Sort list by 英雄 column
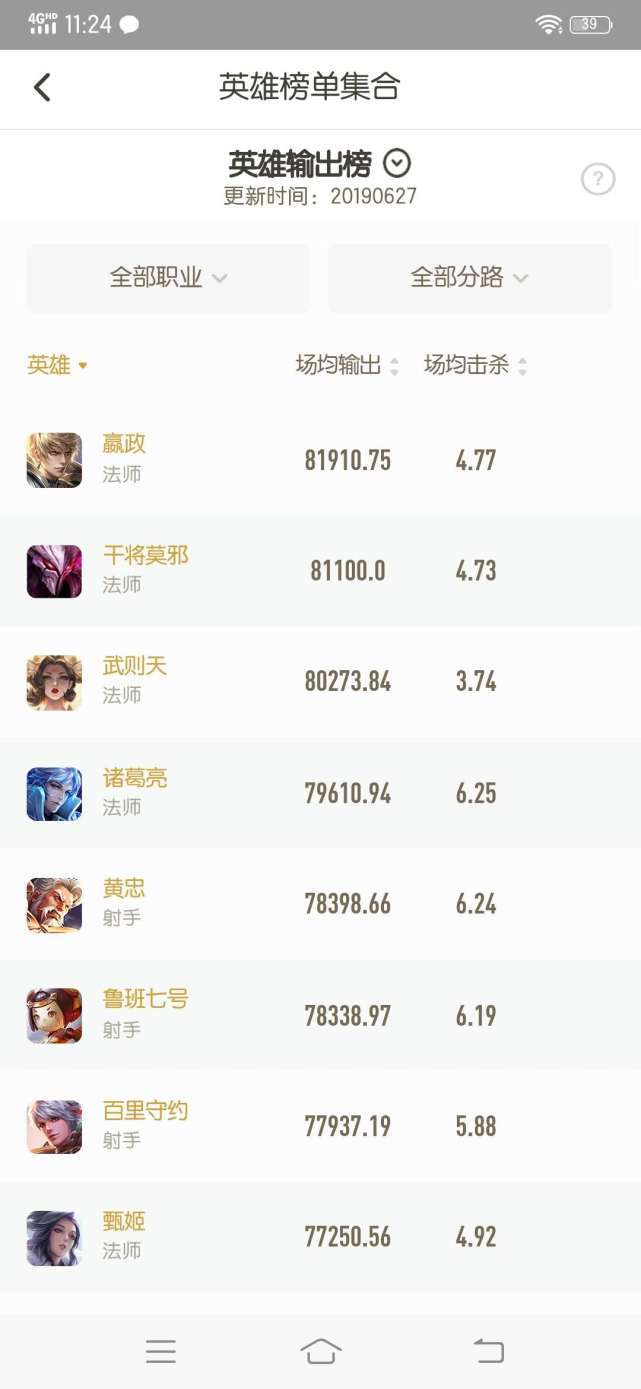 [57, 366]
